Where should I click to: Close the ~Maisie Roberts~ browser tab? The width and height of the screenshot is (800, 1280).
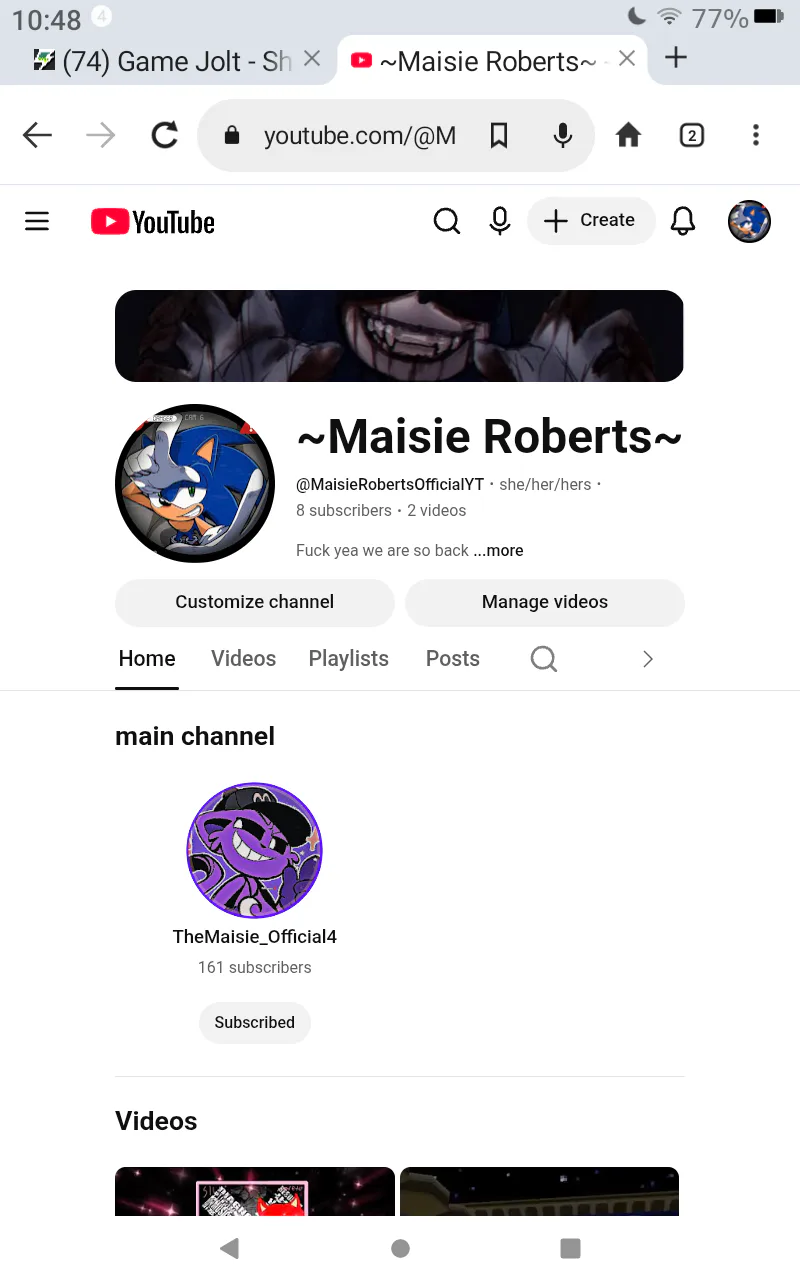click(x=627, y=59)
